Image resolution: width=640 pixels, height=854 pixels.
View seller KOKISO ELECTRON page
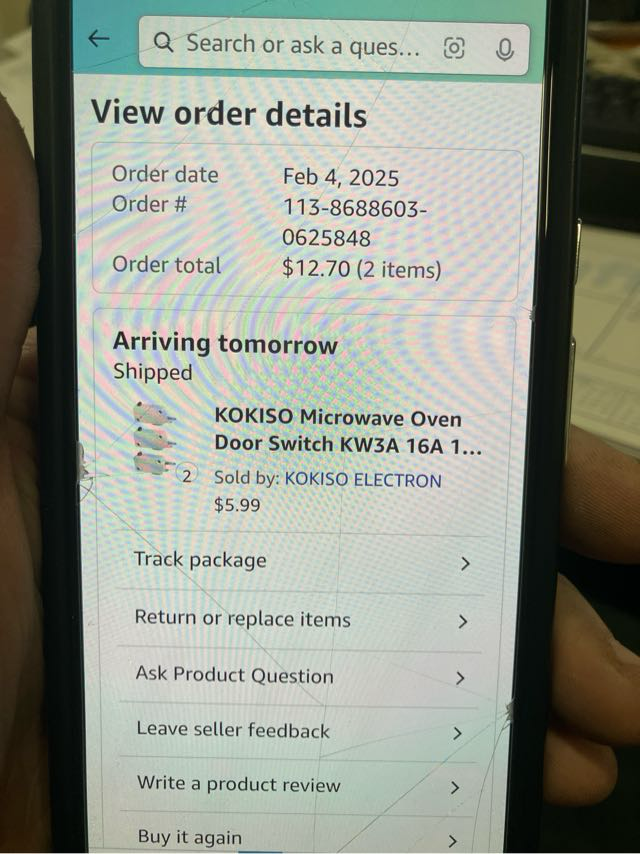tap(362, 480)
